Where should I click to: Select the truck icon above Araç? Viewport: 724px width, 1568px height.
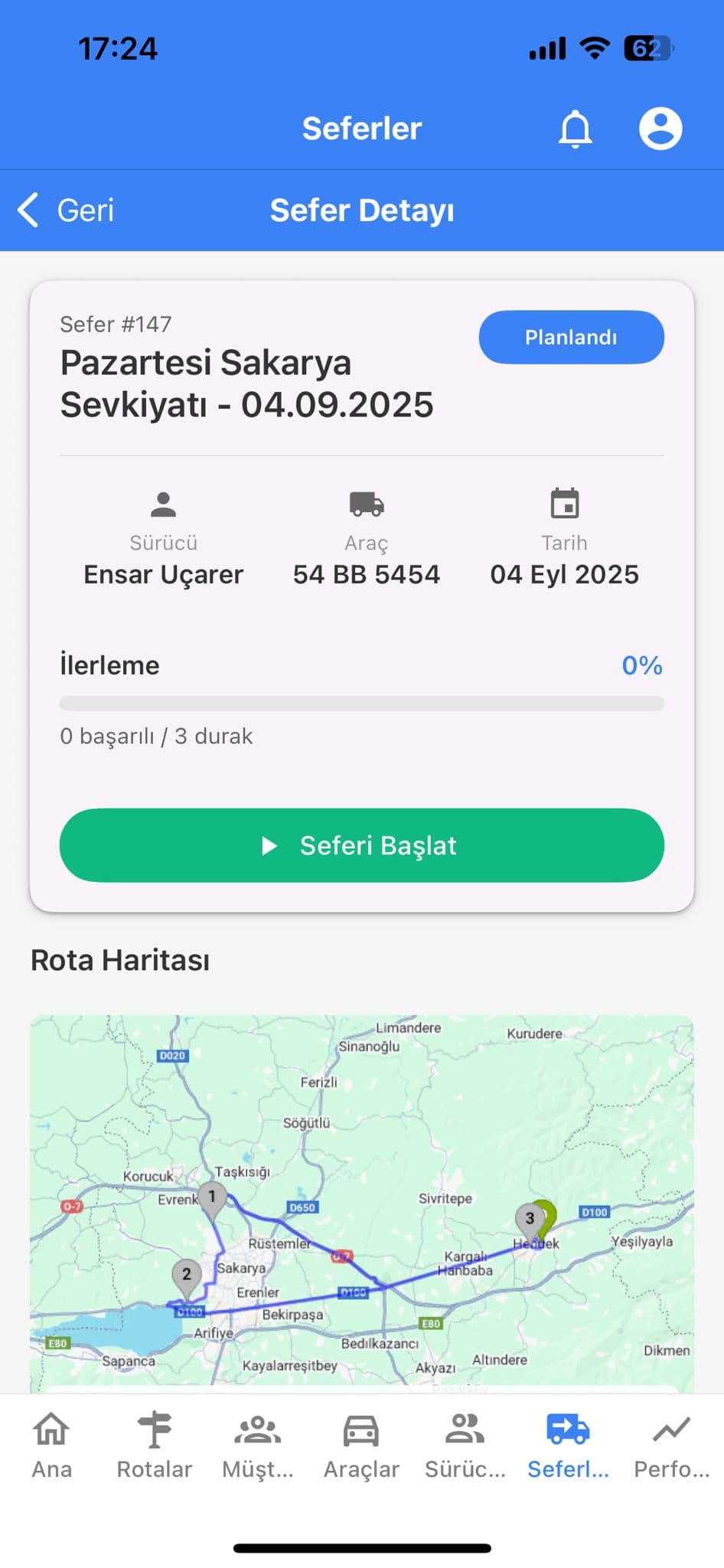click(367, 505)
